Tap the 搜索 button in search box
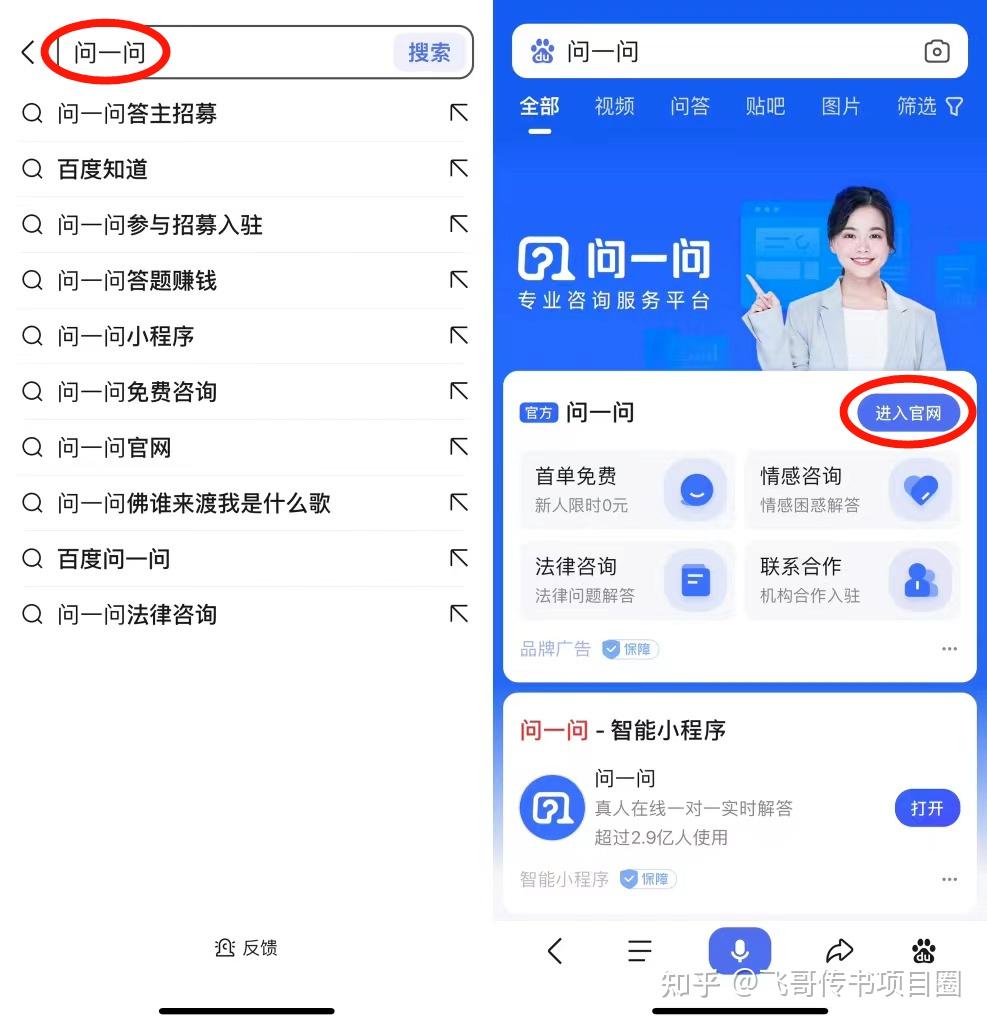 429,52
